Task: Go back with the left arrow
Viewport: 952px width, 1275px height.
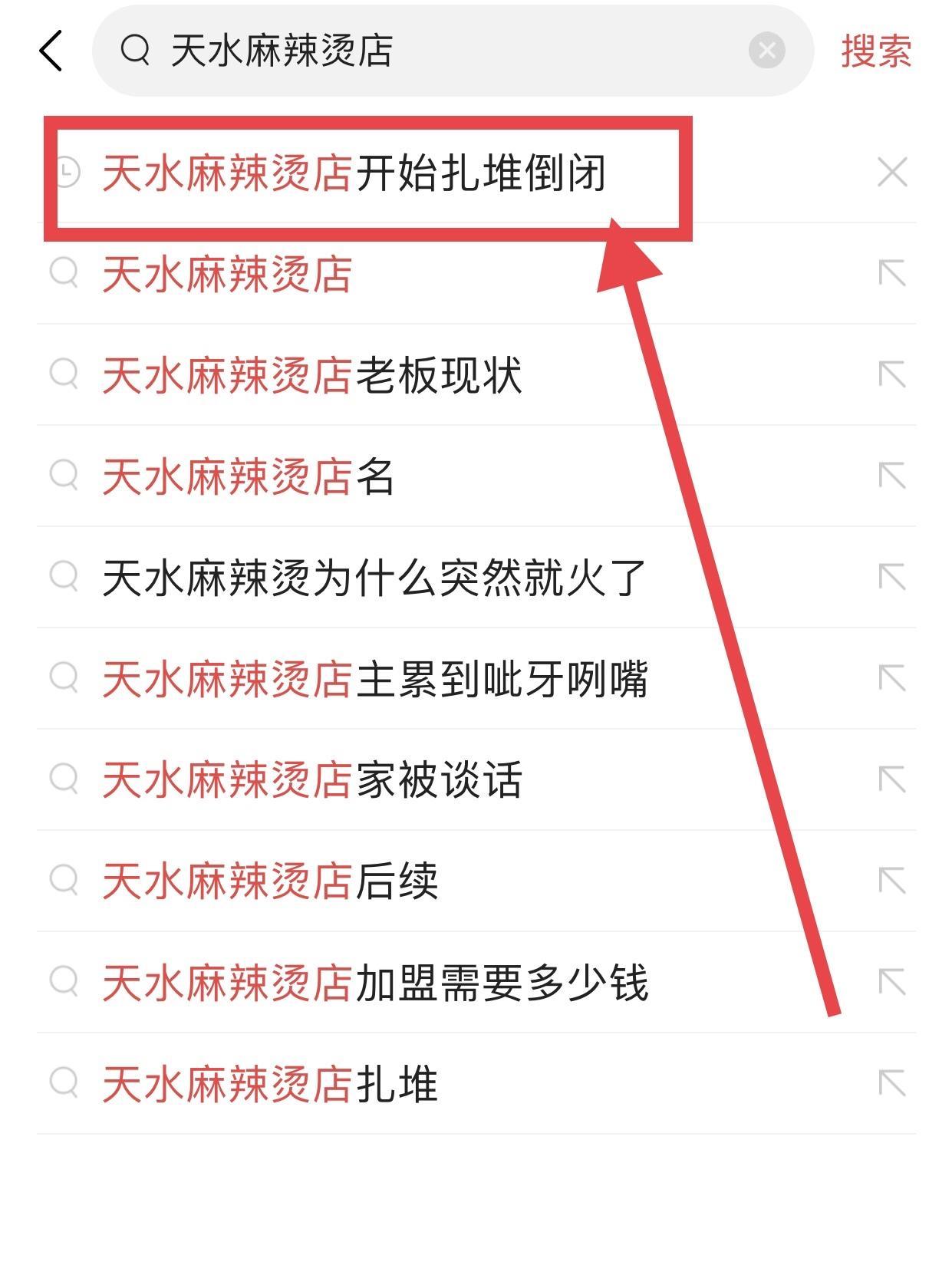Action: coord(51,51)
